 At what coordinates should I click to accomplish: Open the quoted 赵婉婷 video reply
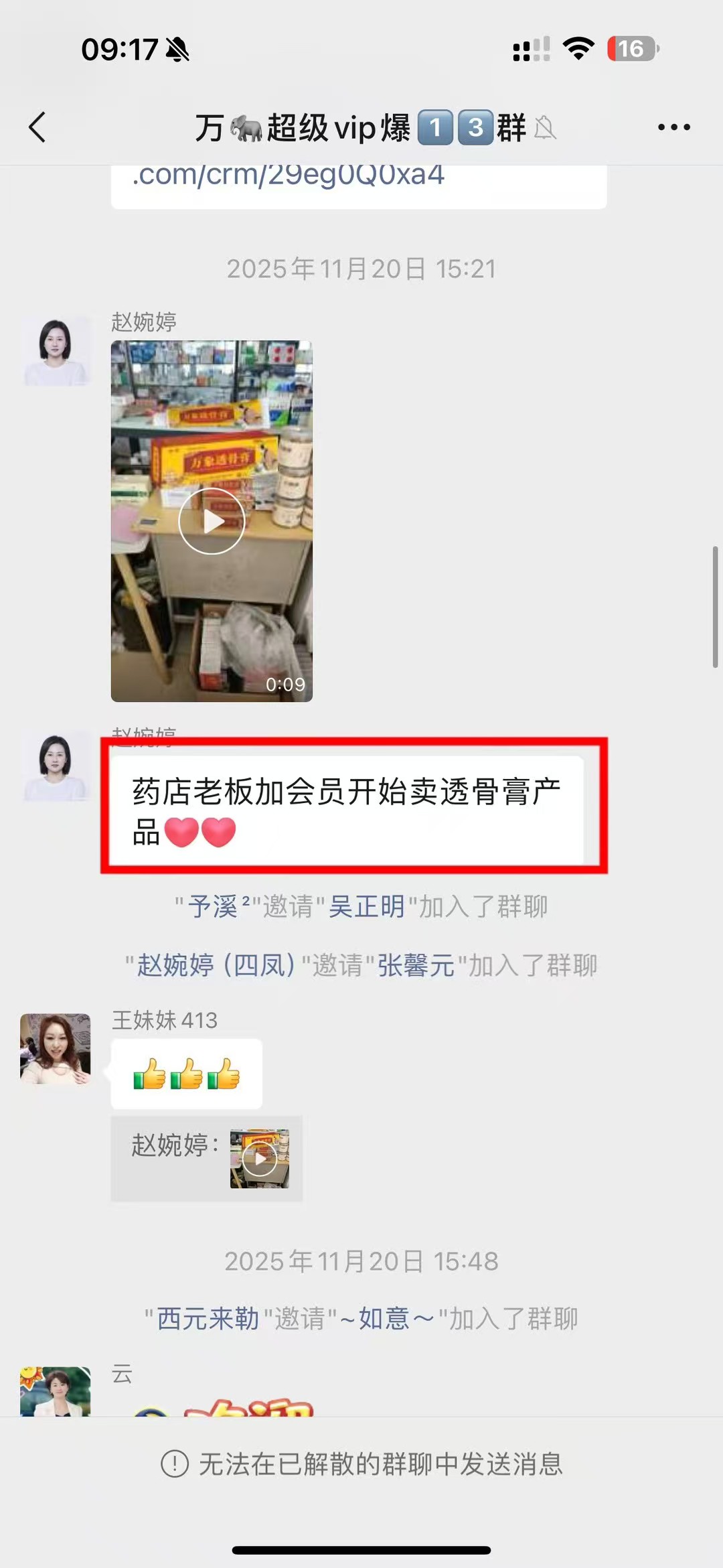point(207,1158)
